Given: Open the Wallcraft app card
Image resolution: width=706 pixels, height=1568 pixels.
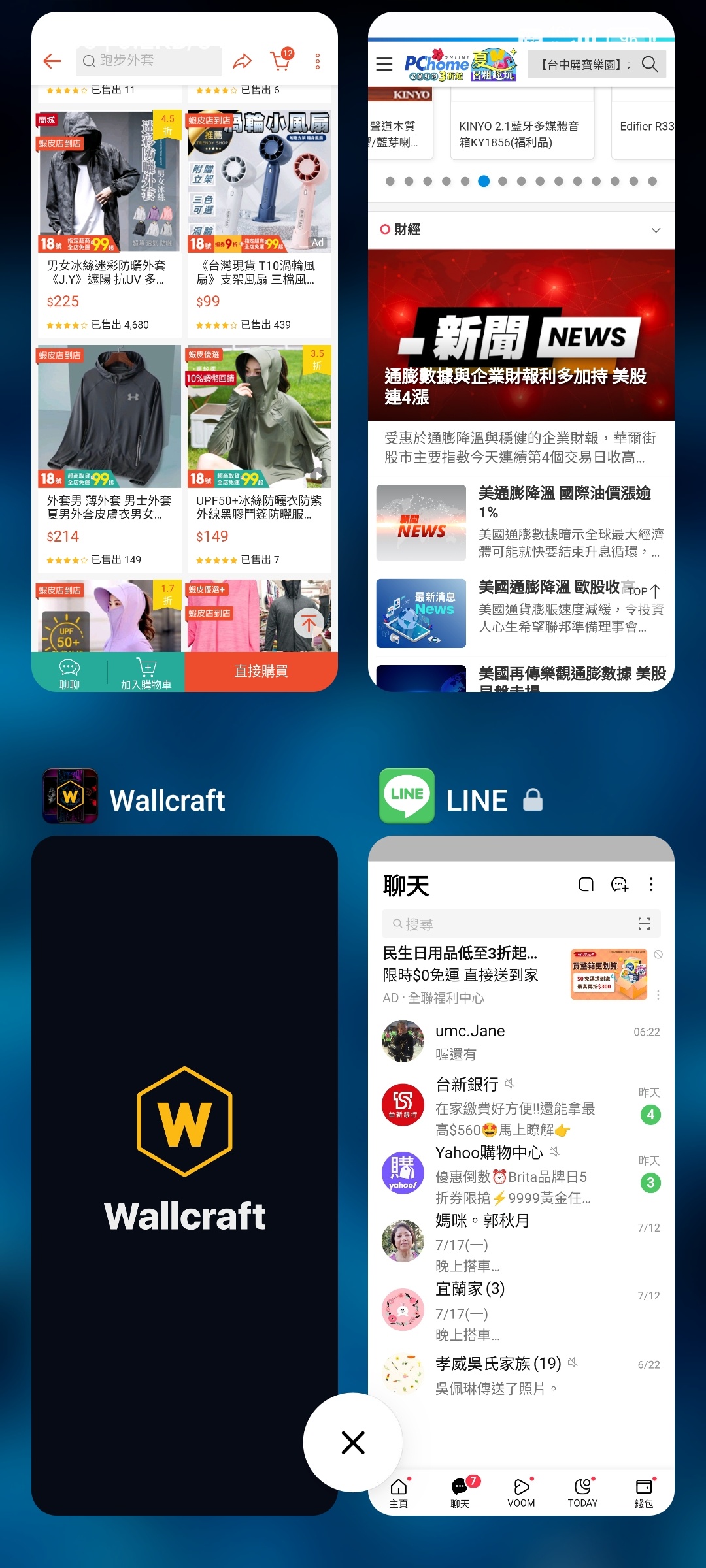Looking at the screenshot, I should click(184, 1175).
